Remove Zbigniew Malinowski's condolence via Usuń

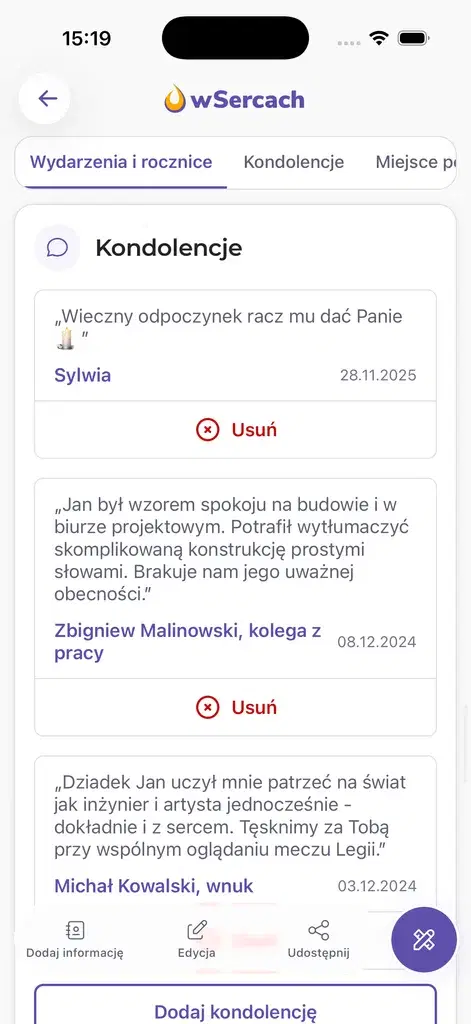click(x=235, y=707)
